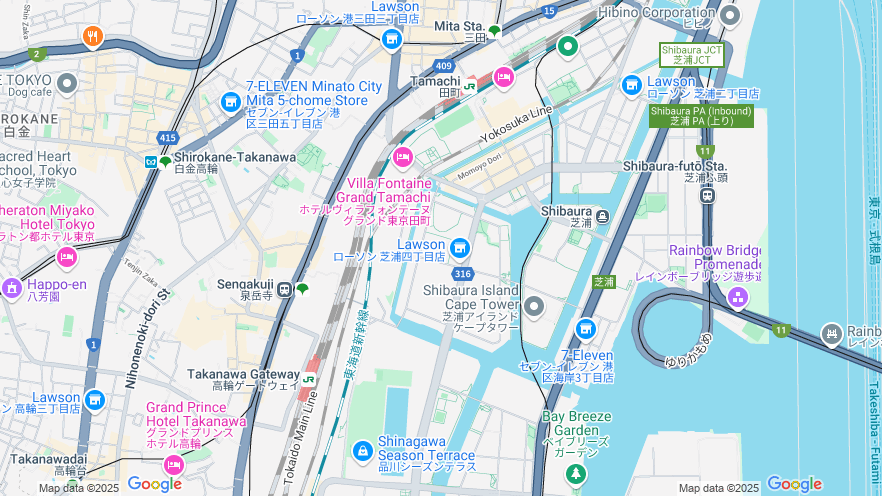Select the Hibino Corporation marker
The width and height of the screenshot is (882, 496).
point(730,16)
